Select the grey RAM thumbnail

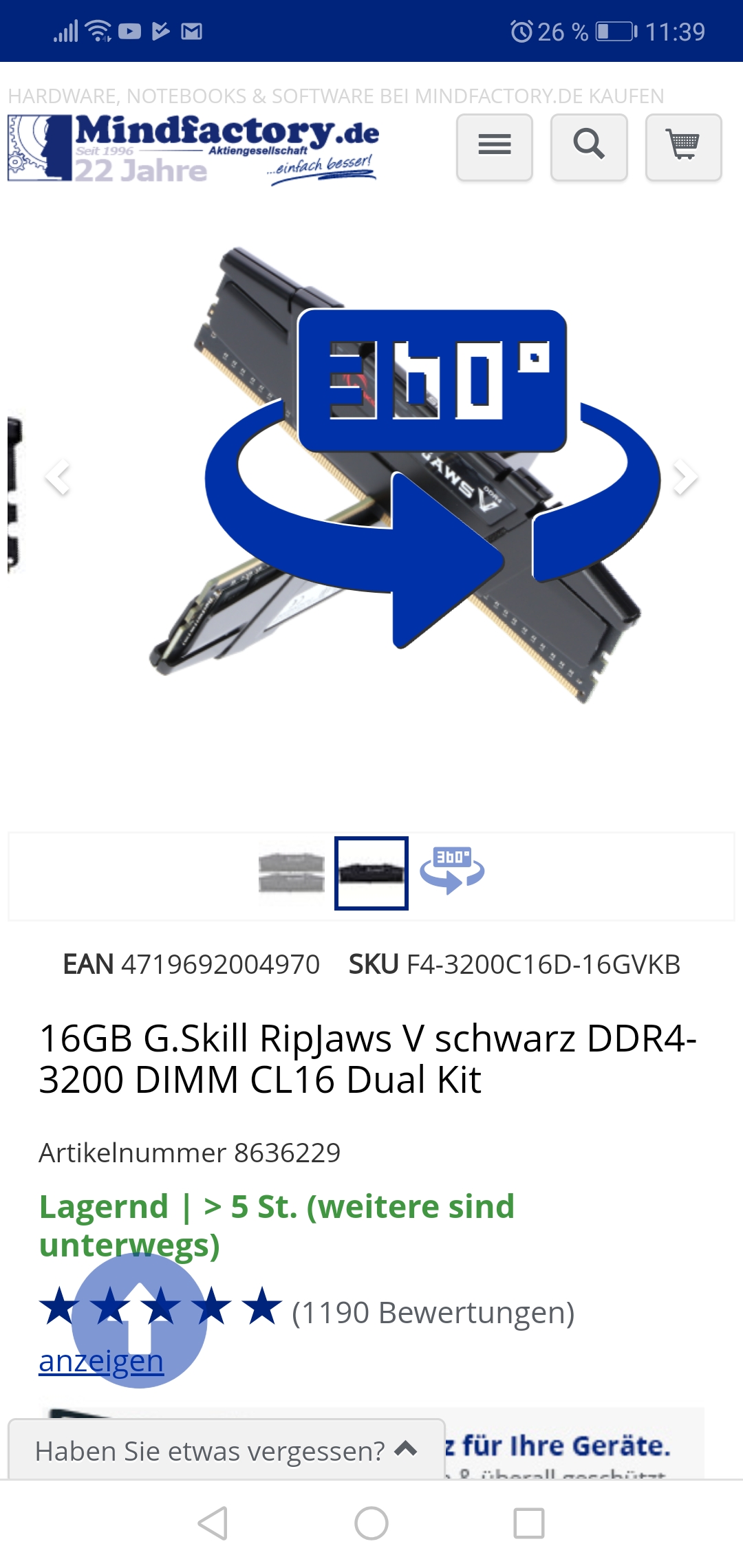click(x=292, y=873)
